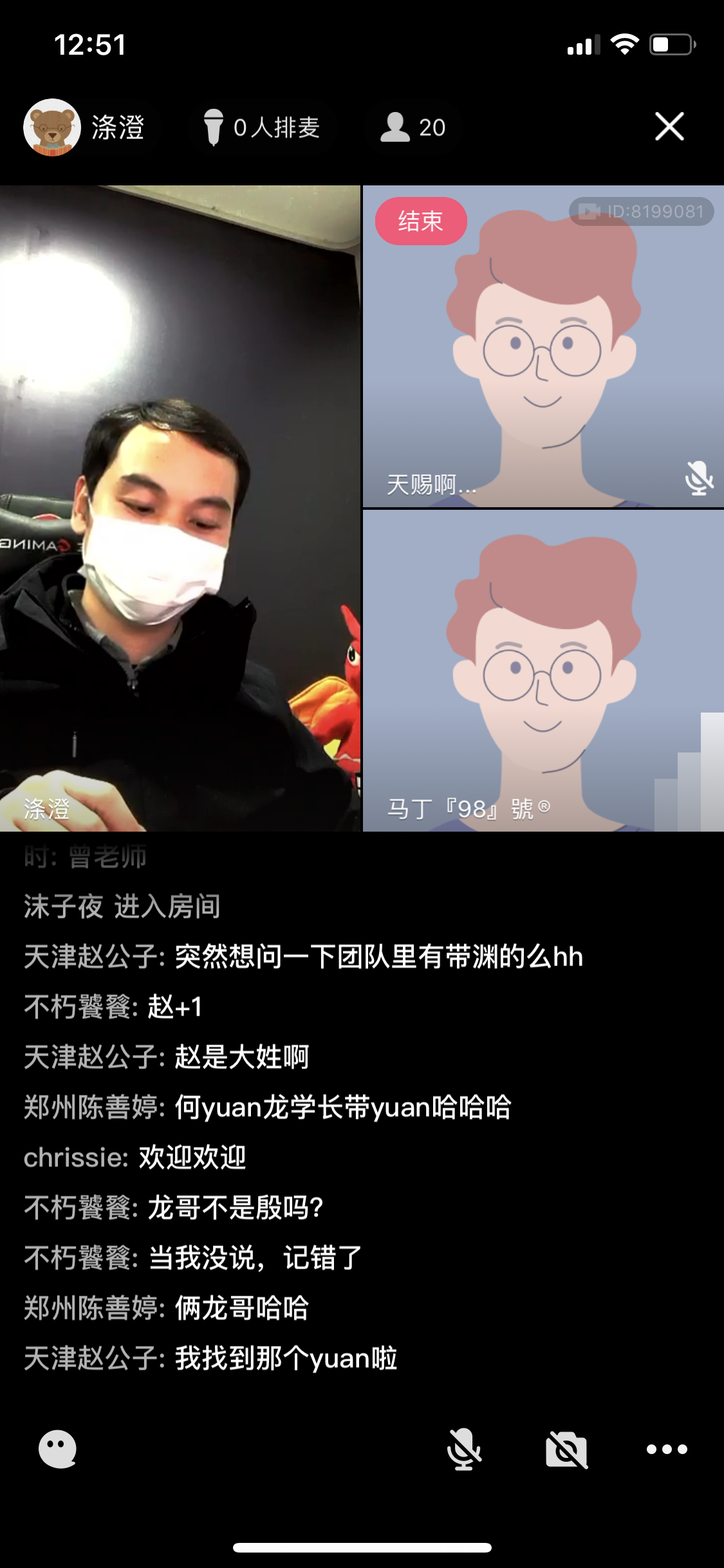Open the 20 viewers list
Image resolution: width=724 pixels, height=1568 pixels.
(413, 127)
